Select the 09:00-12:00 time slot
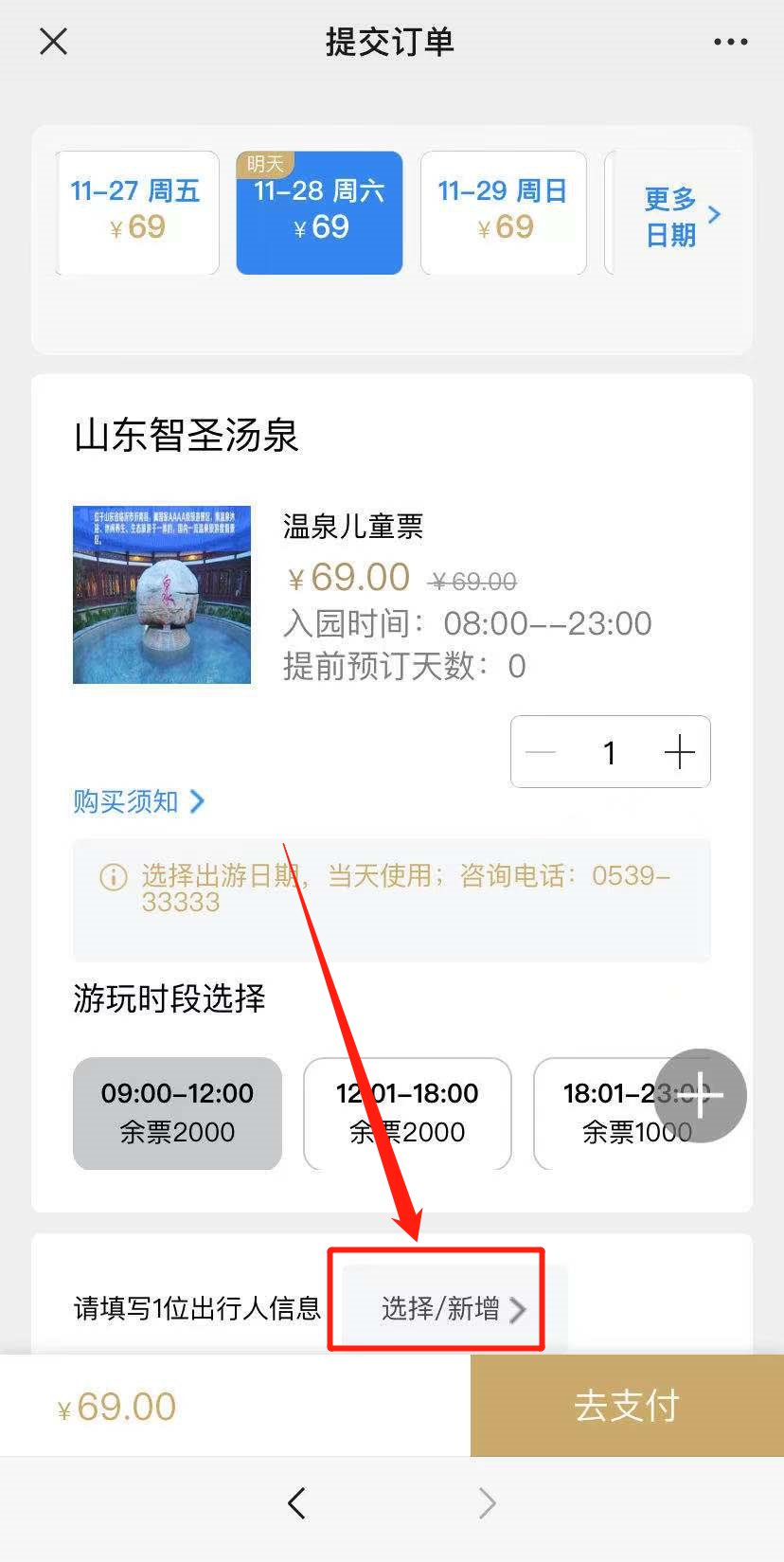This screenshot has height=1562, width=784. pyautogui.click(x=177, y=1113)
